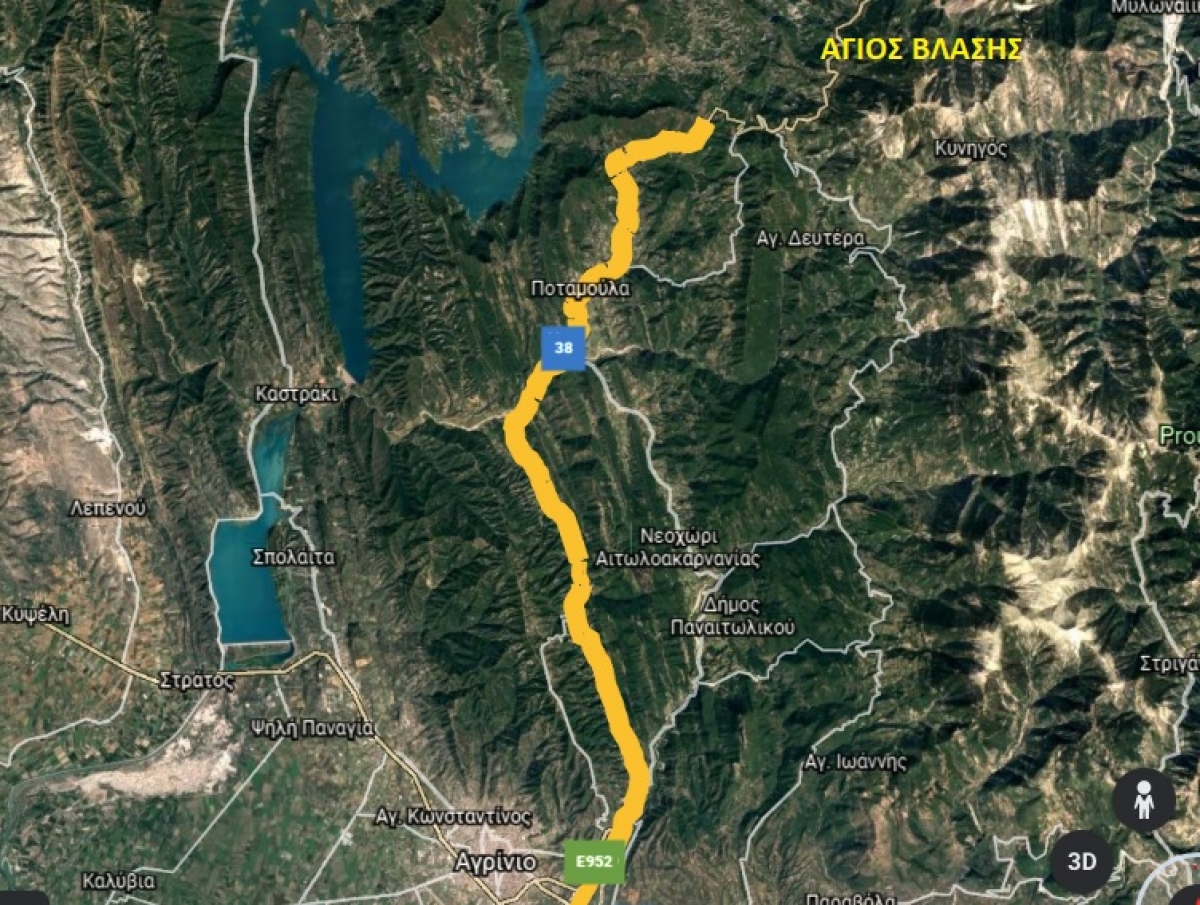
Task: Select the Αγρίνιο city label
Action: 494,862
